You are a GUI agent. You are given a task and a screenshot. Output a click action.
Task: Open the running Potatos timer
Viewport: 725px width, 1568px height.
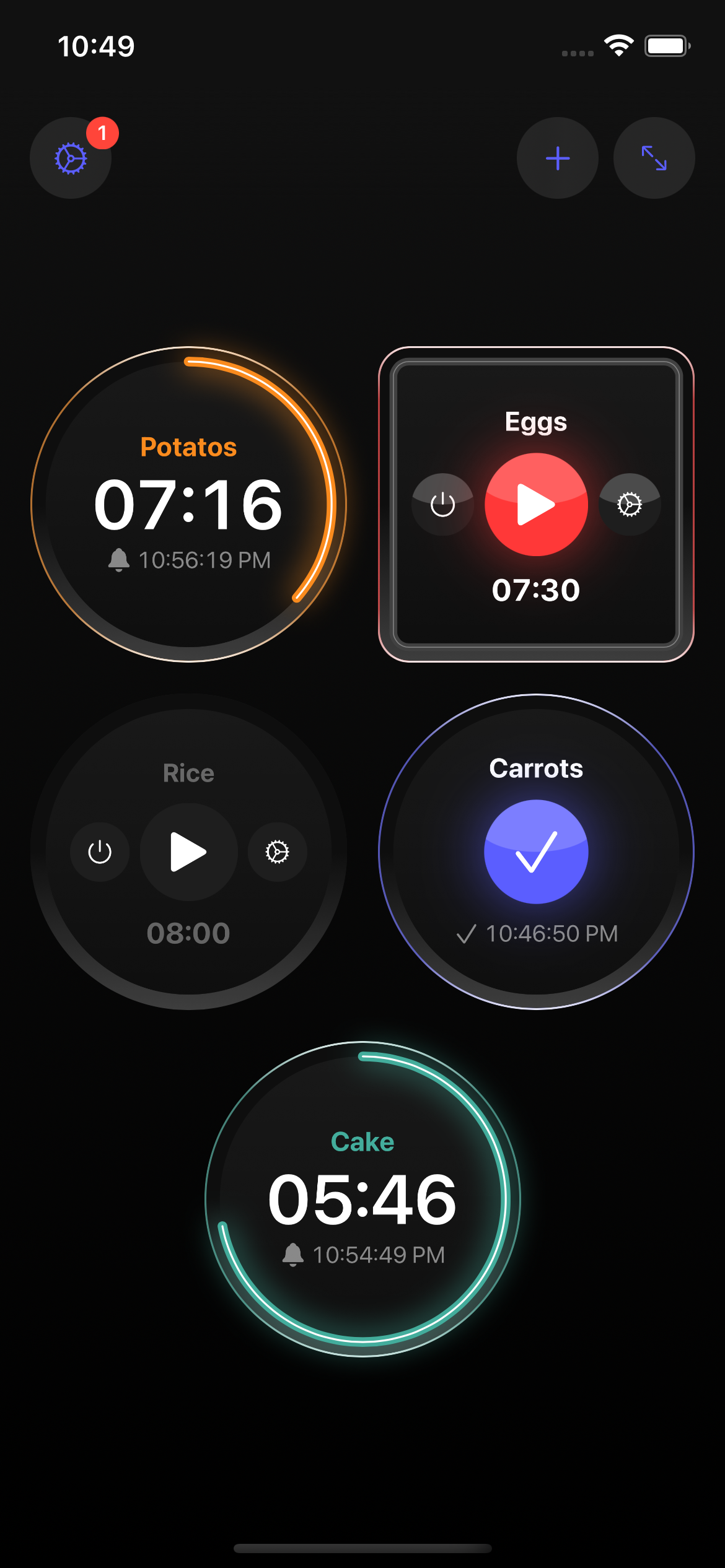(188, 504)
